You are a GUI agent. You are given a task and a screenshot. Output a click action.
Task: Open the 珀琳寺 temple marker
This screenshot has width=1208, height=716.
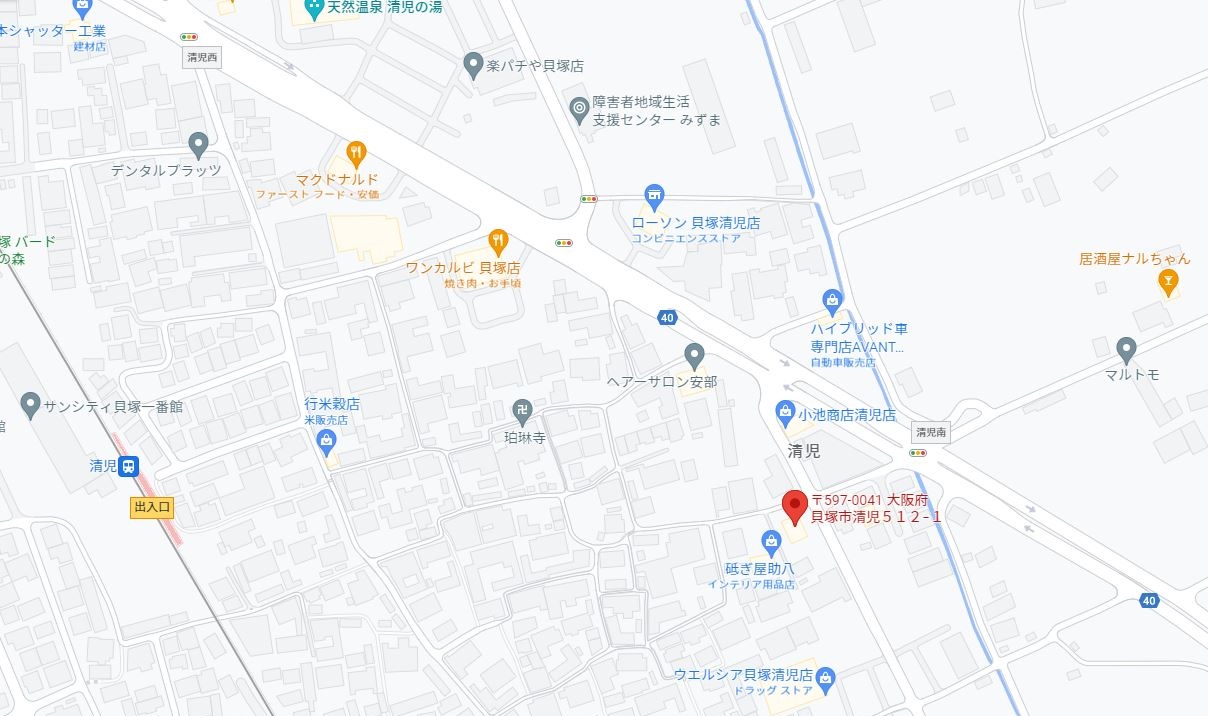522,409
